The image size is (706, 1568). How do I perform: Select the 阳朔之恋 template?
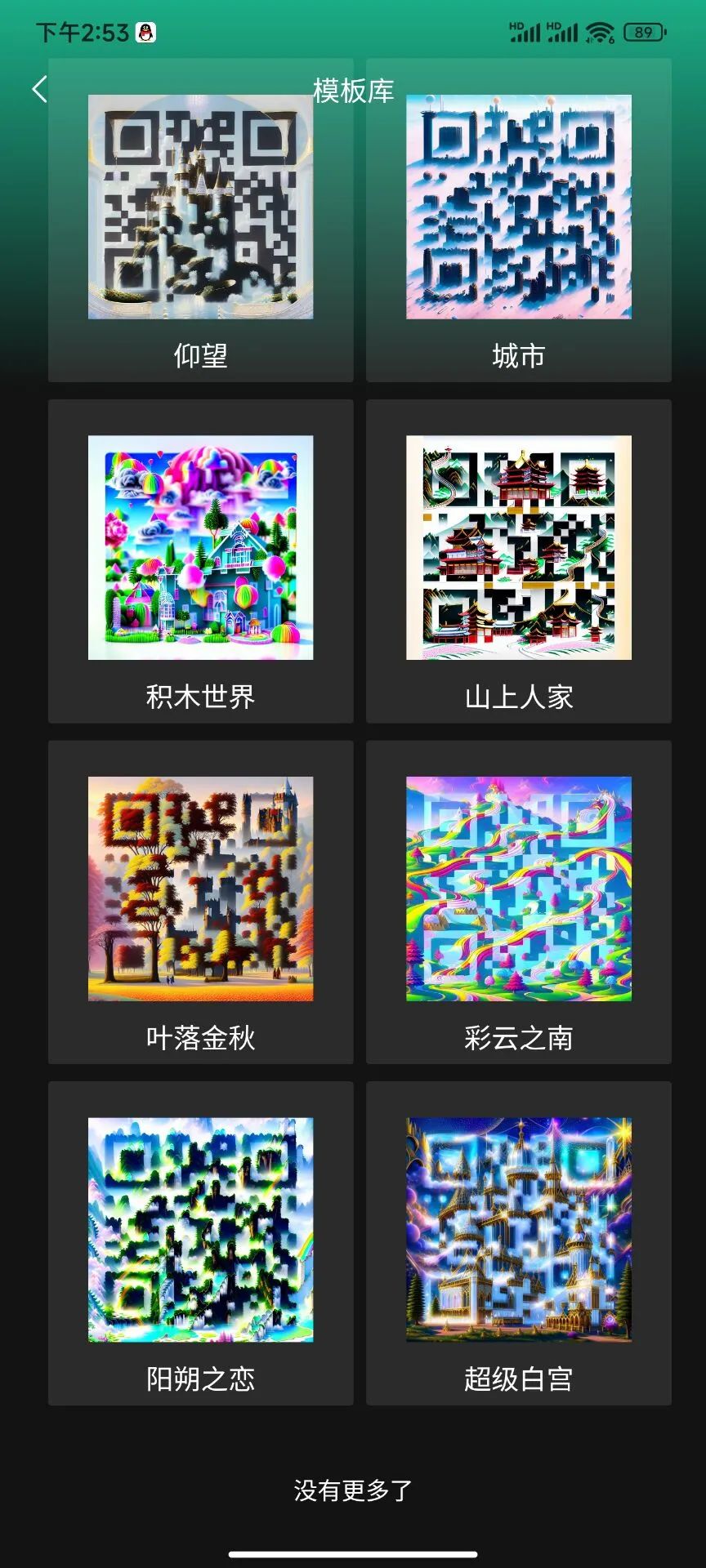pyautogui.click(x=200, y=1230)
